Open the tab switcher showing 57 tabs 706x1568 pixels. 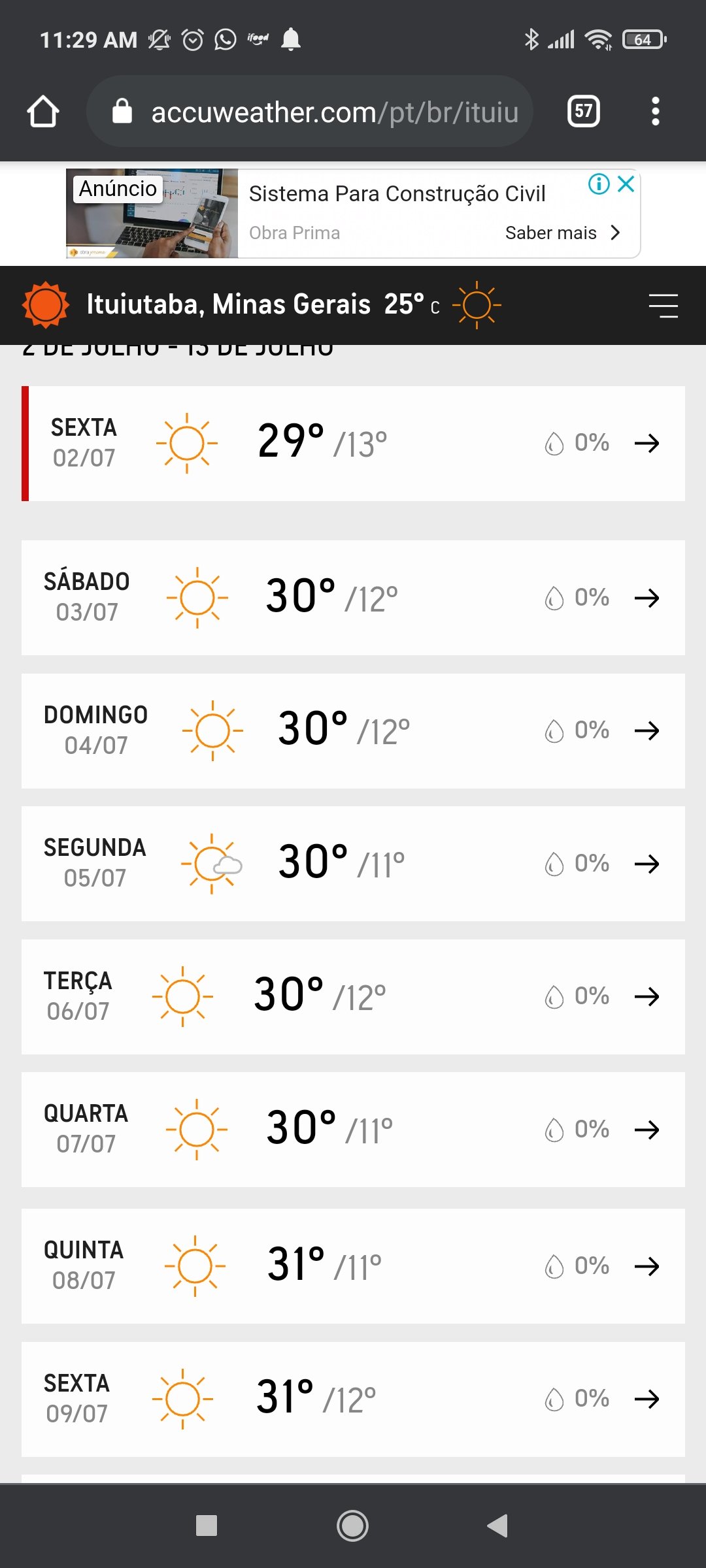click(584, 112)
